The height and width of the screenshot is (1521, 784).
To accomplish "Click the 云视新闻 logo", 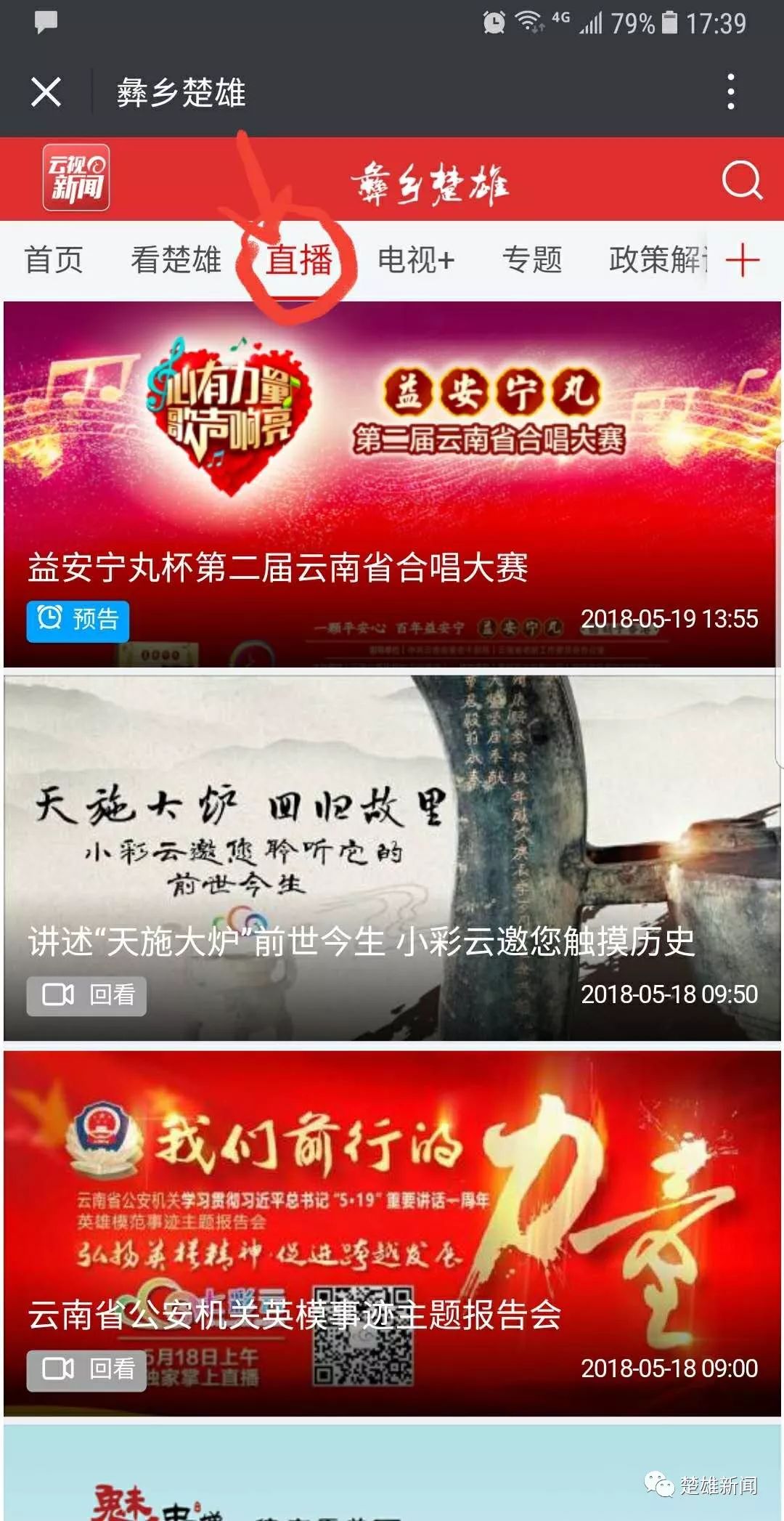I will pyautogui.click(x=75, y=177).
